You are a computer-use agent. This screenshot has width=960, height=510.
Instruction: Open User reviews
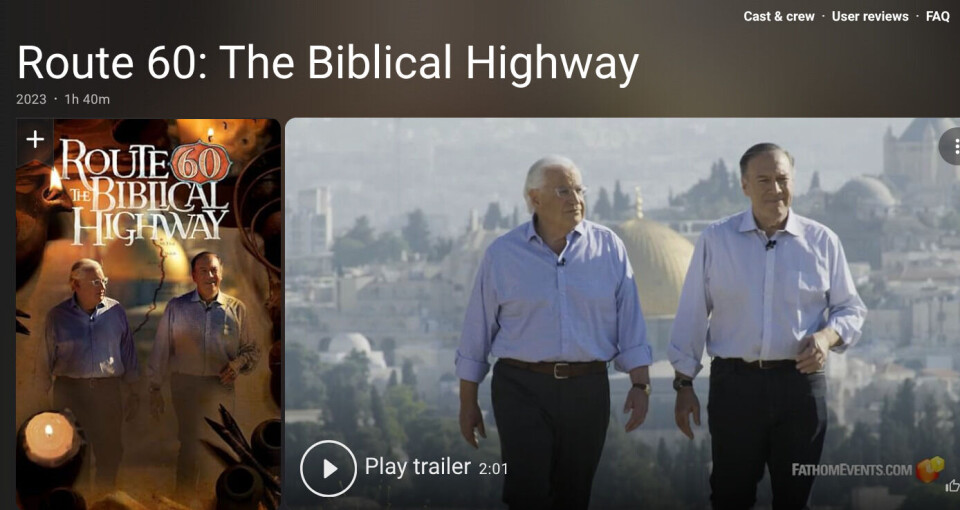pos(870,16)
